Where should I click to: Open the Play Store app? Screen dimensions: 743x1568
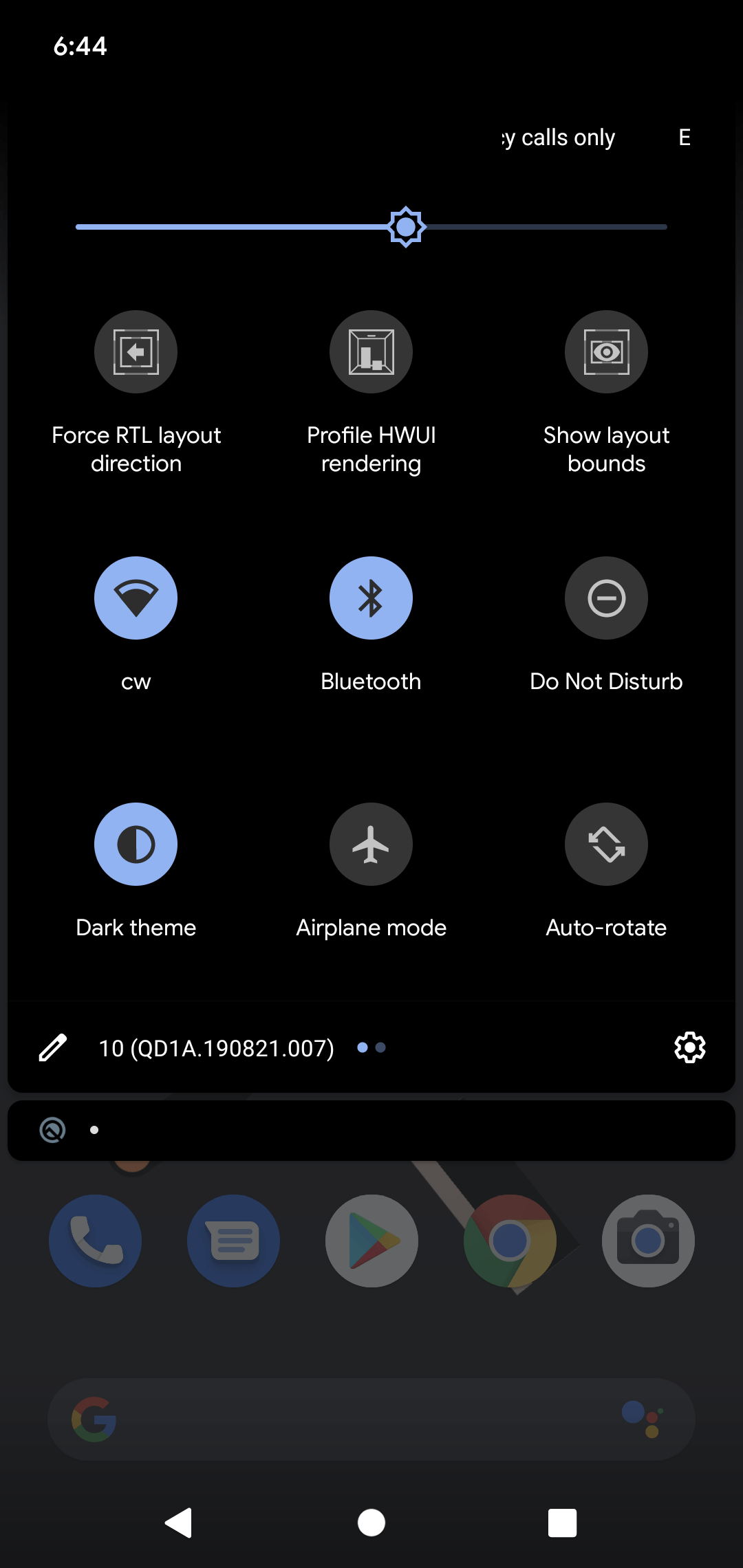pos(371,1240)
